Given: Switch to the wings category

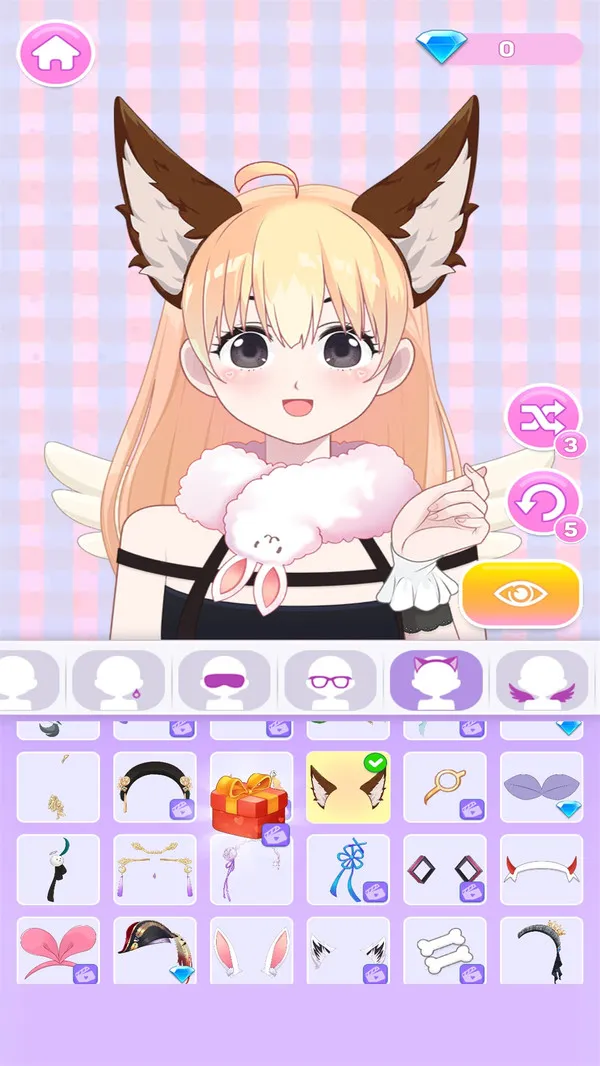Looking at the screenshot, I should coord(541,680).
